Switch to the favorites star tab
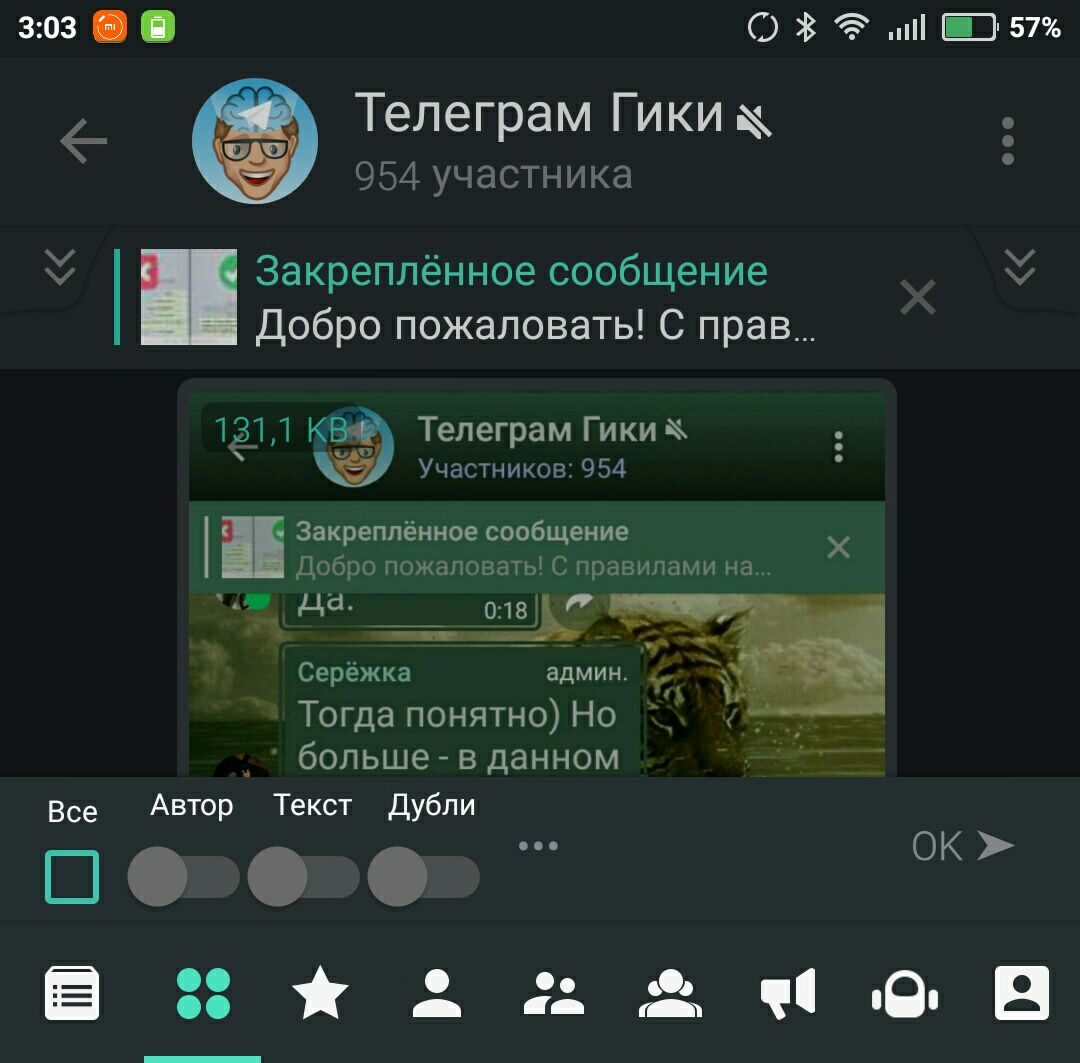The image size is (1080, 1063). (x=320, y=993)
